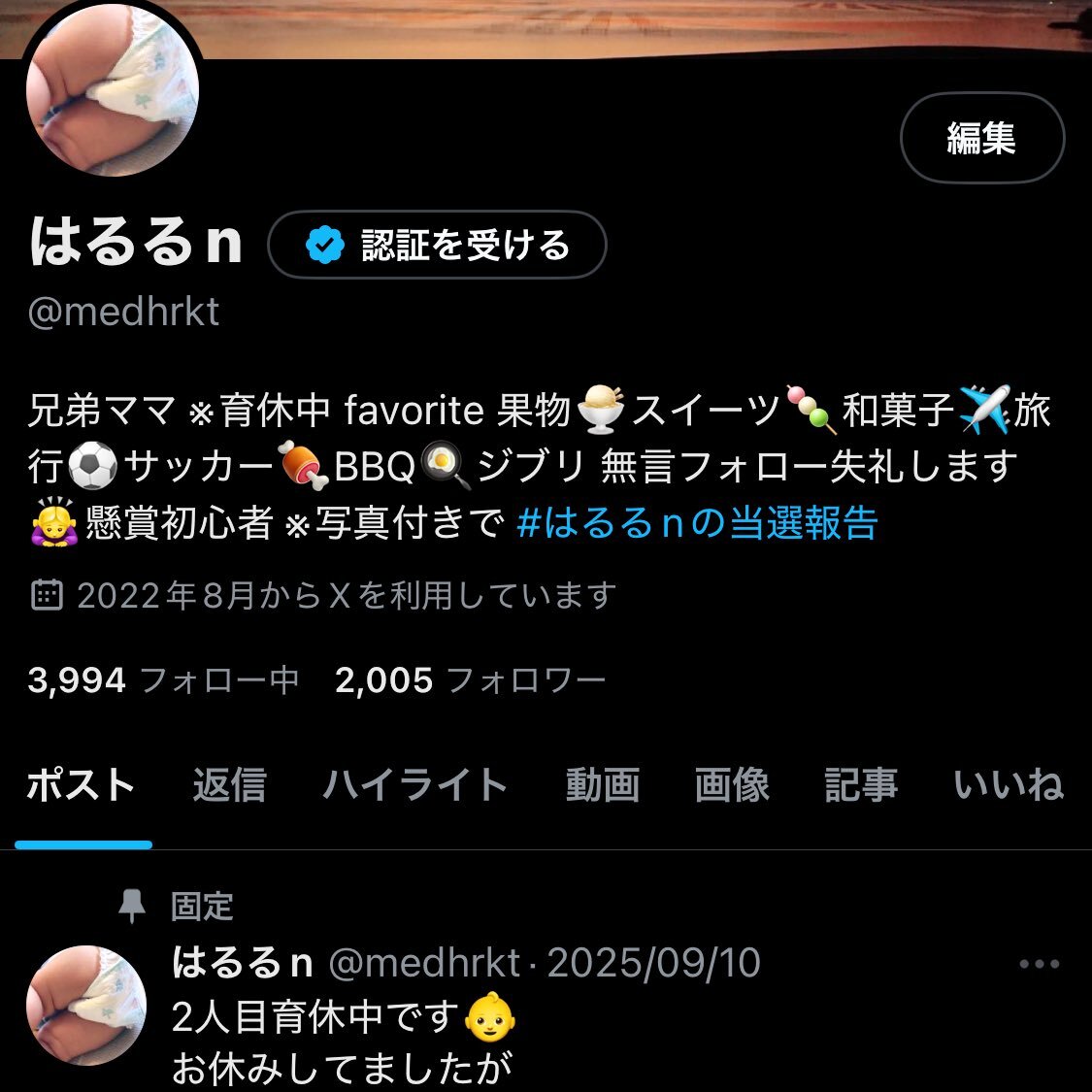Tap the 認証を受ける get verified button
This screenshot has width=1092, height=1092.
[x=437, y=245]
